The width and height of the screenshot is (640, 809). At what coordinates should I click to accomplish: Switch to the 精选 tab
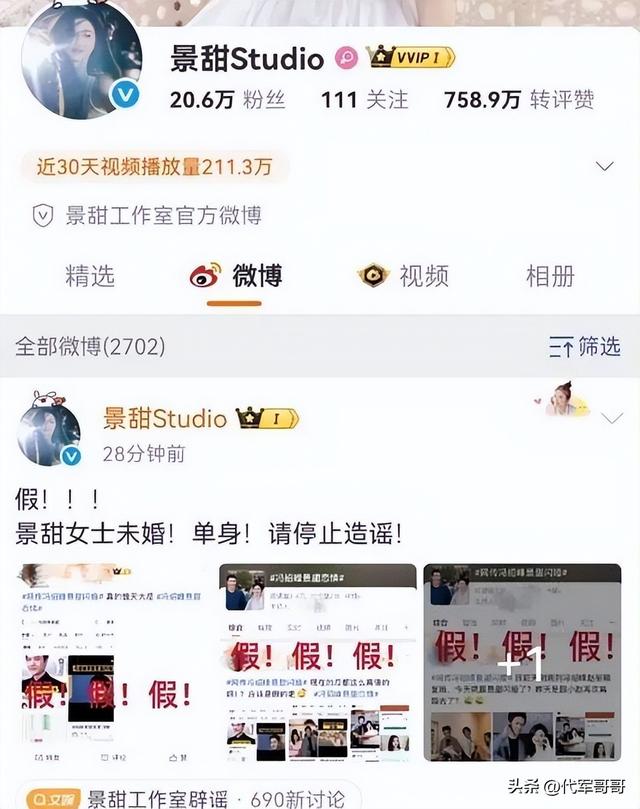point(90,276)
